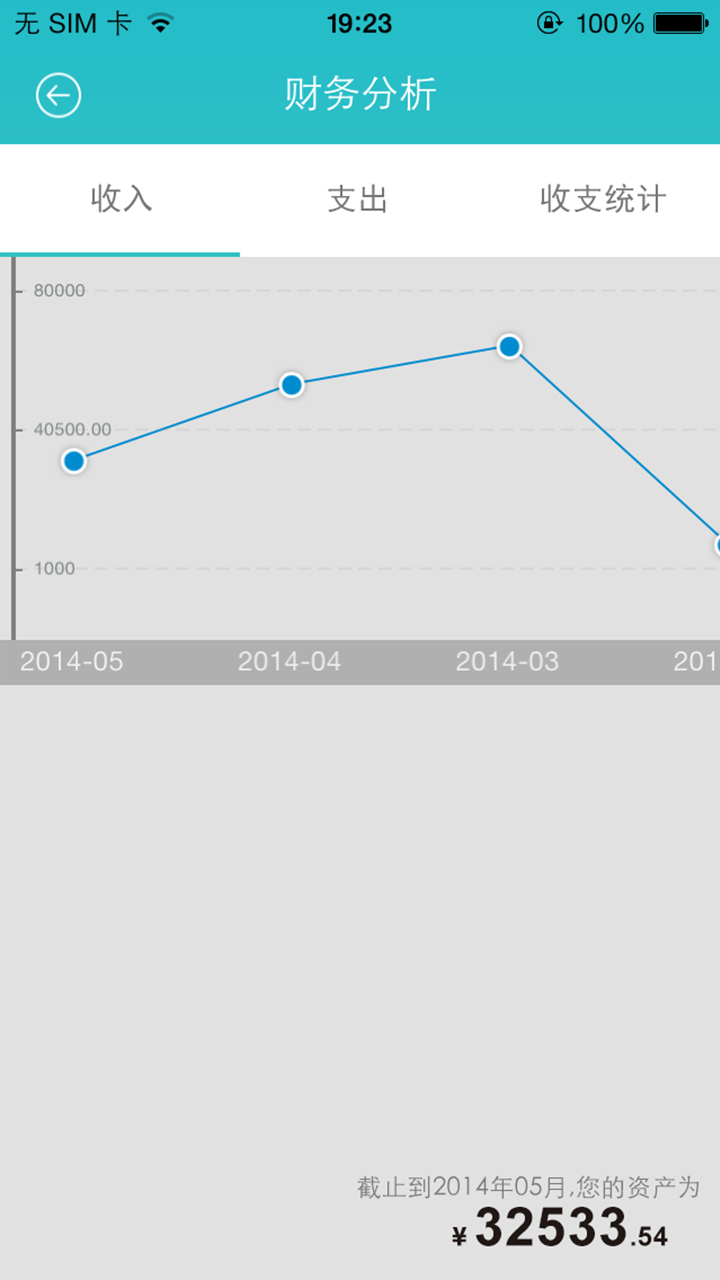The height and width of the screenshot is (1280, 720).
Task: Go back using the arrow icon
Action: [58, 96]
